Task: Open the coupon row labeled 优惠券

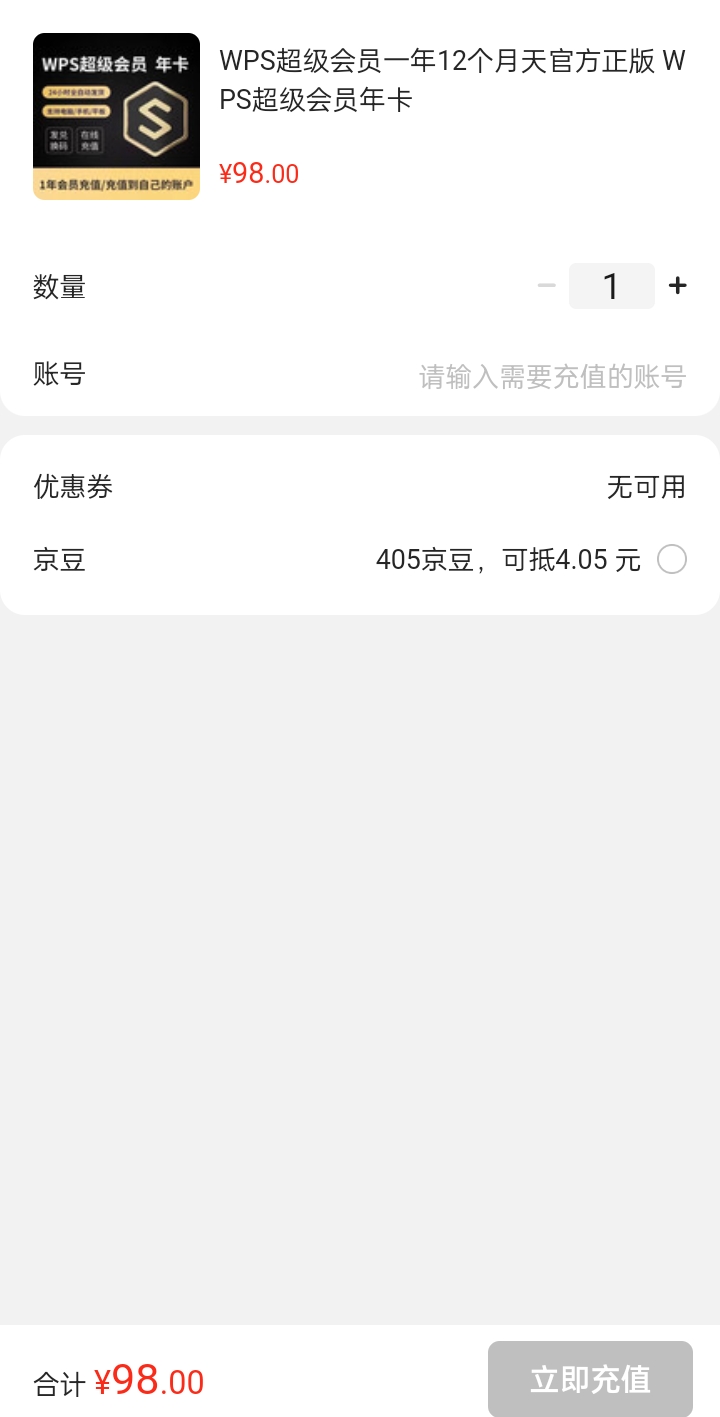Action: (62, 487)
